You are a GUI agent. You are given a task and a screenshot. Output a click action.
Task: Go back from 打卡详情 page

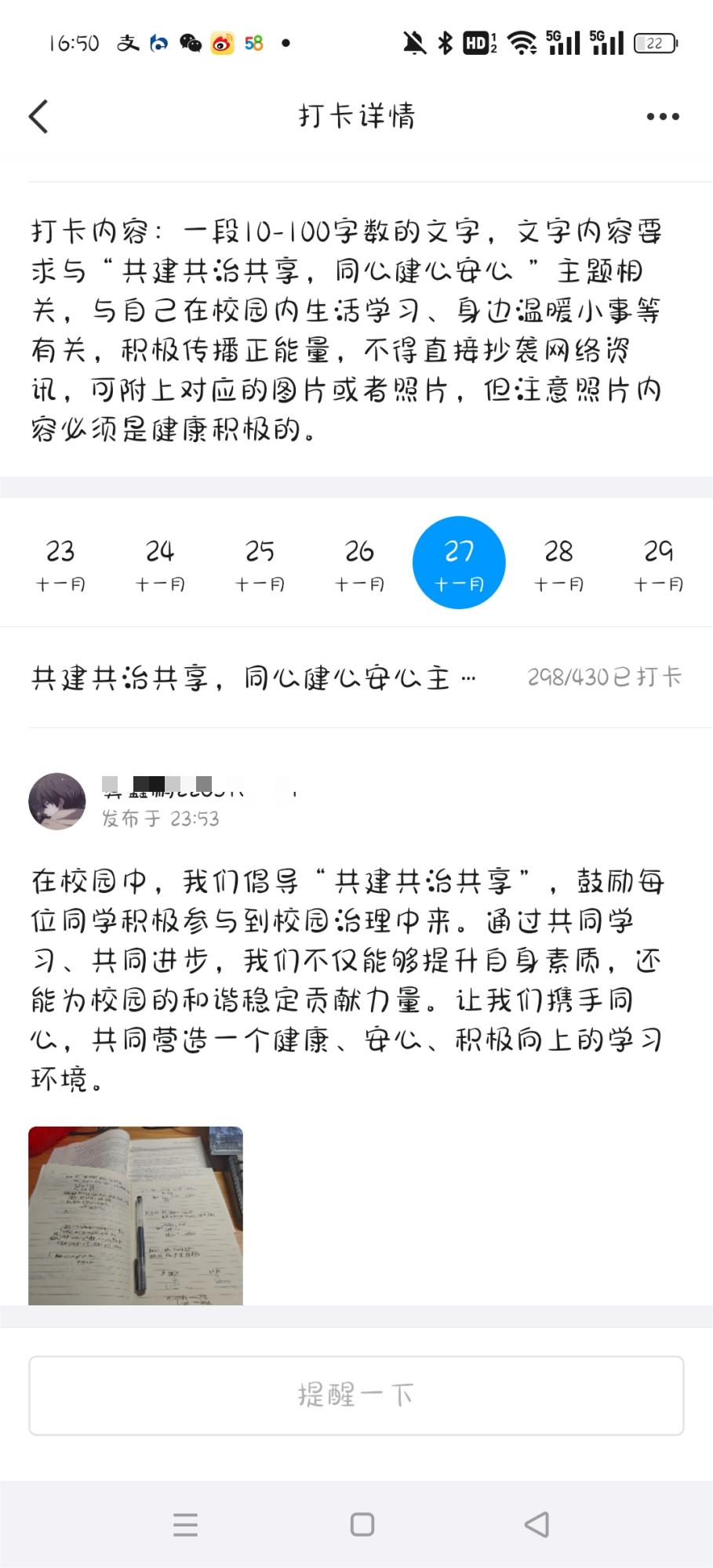pyautogui.click(x=39, y=117)
